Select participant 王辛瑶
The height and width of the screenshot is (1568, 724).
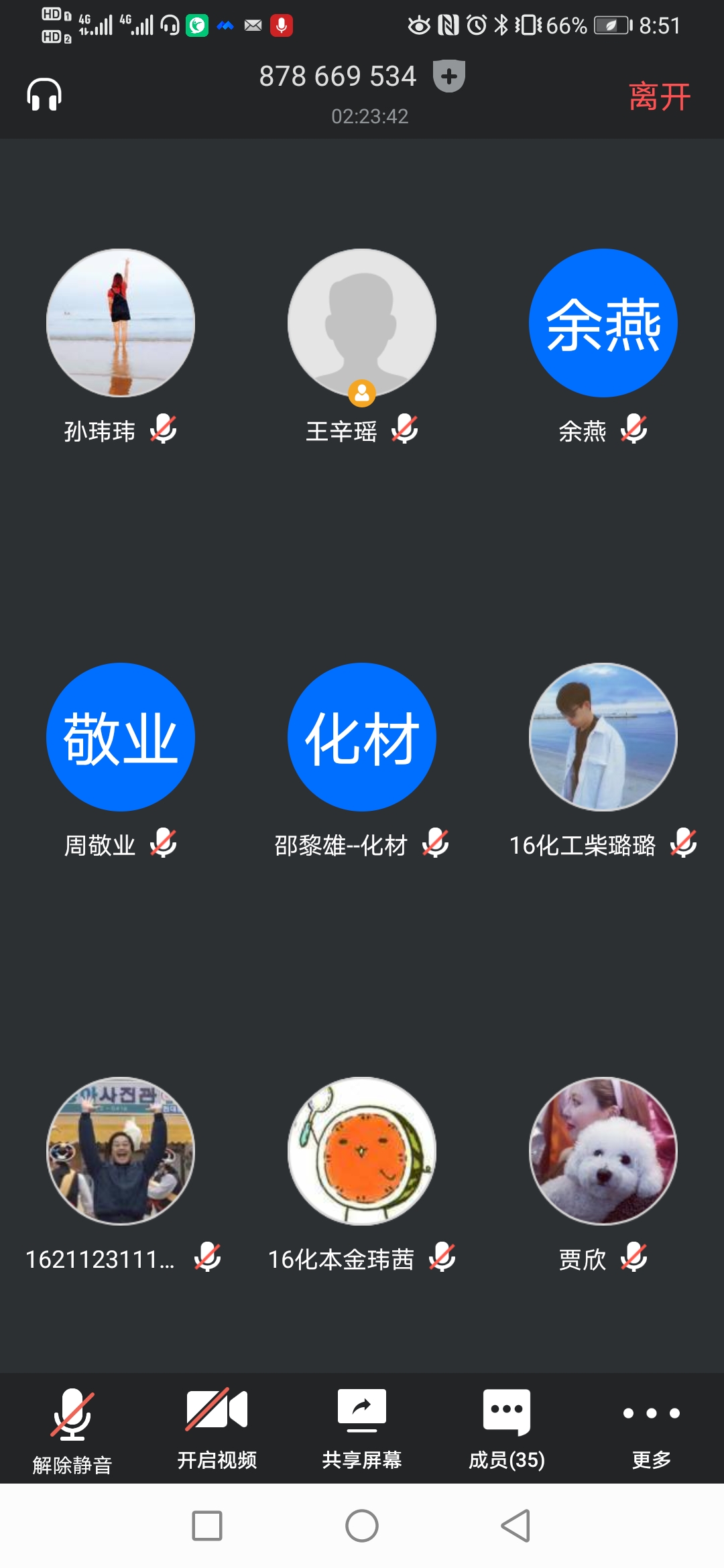pyautogui.click(x=362, y=323)
